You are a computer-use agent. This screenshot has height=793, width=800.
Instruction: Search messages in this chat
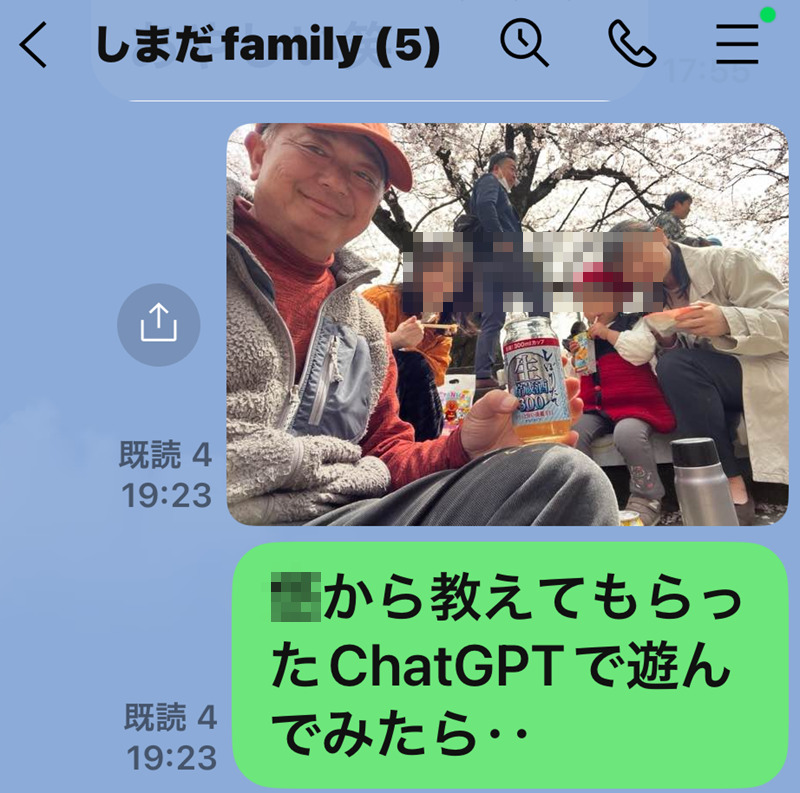pyautogui.click(x=524, y=44)
